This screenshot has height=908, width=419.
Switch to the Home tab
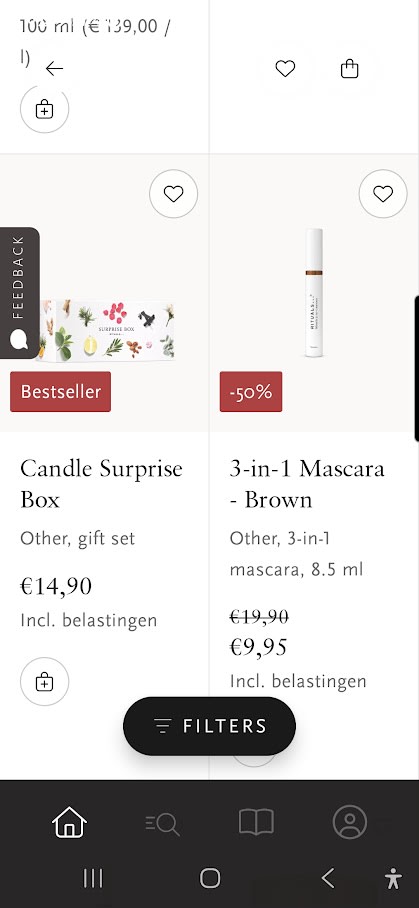pyautogui.click(x=69, y=822)
